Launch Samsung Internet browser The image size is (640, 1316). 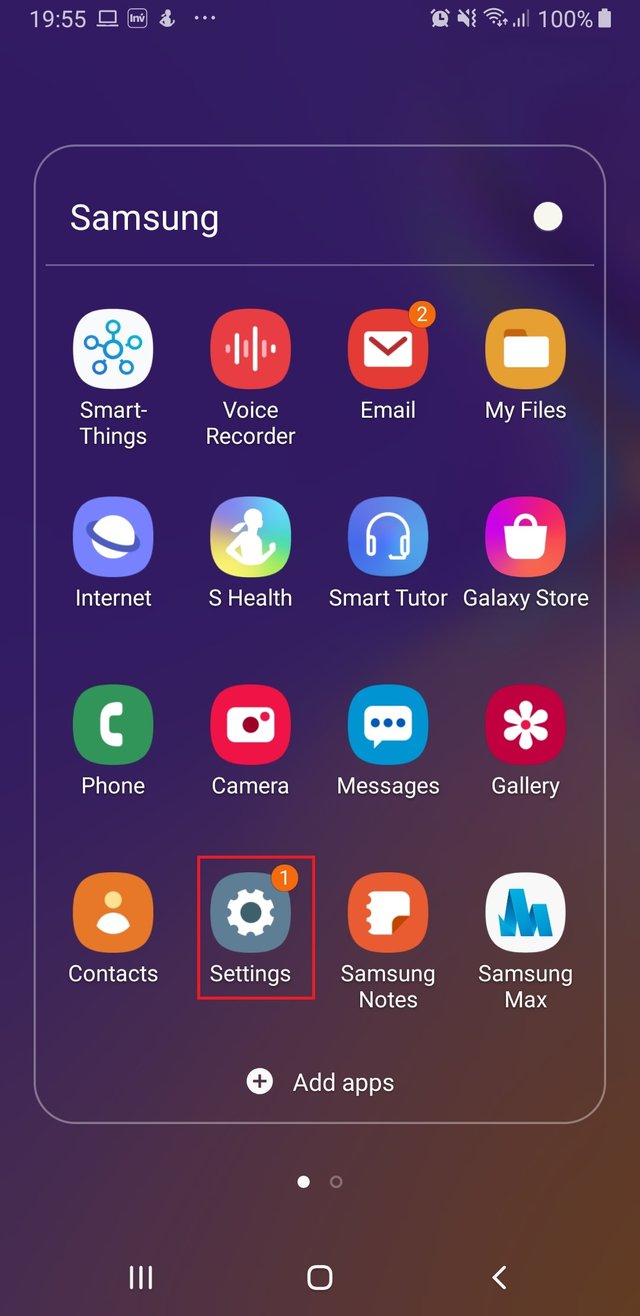point(113,537)
